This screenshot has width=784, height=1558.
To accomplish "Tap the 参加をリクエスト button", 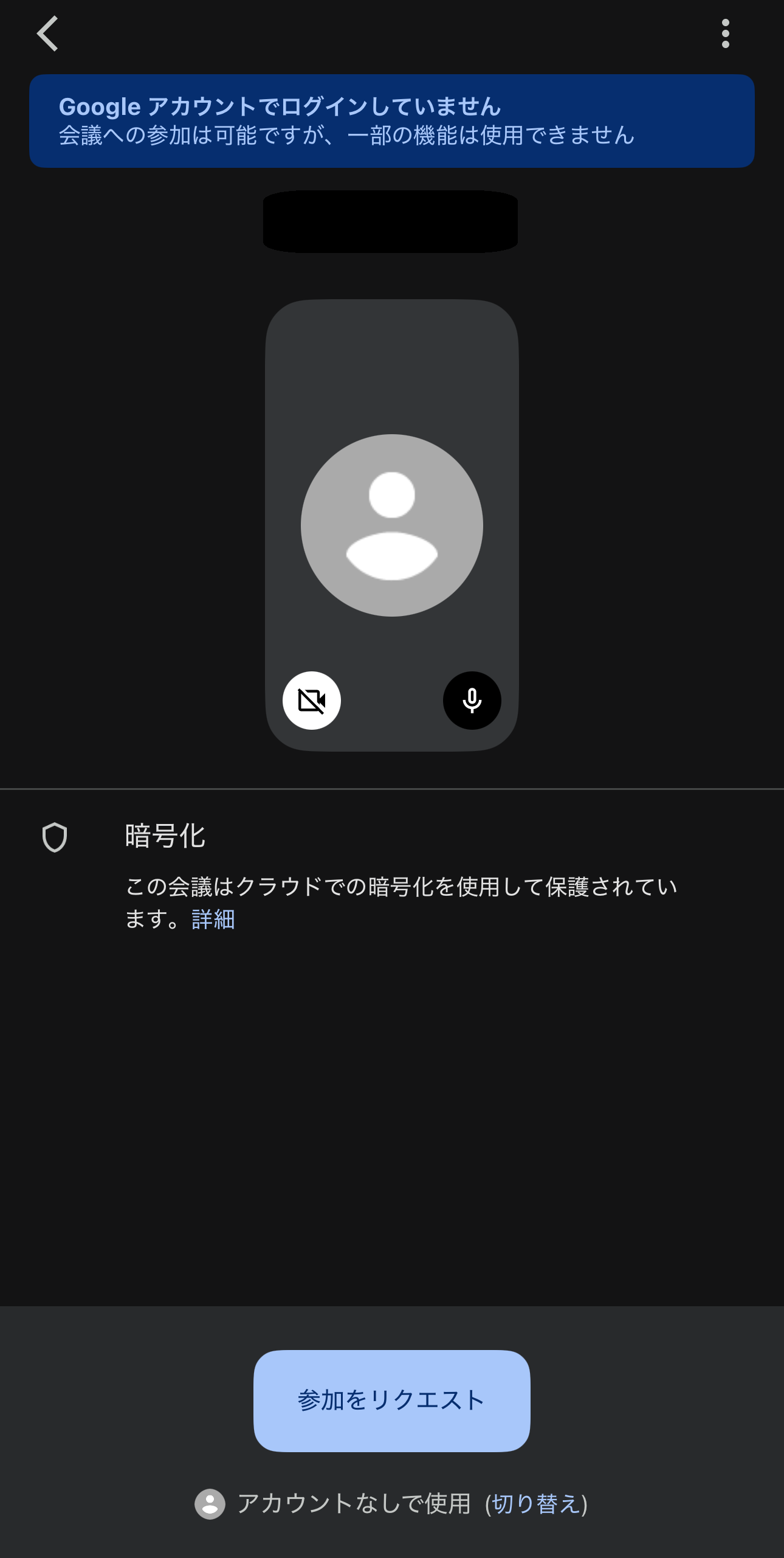I will pos(391,1400).
